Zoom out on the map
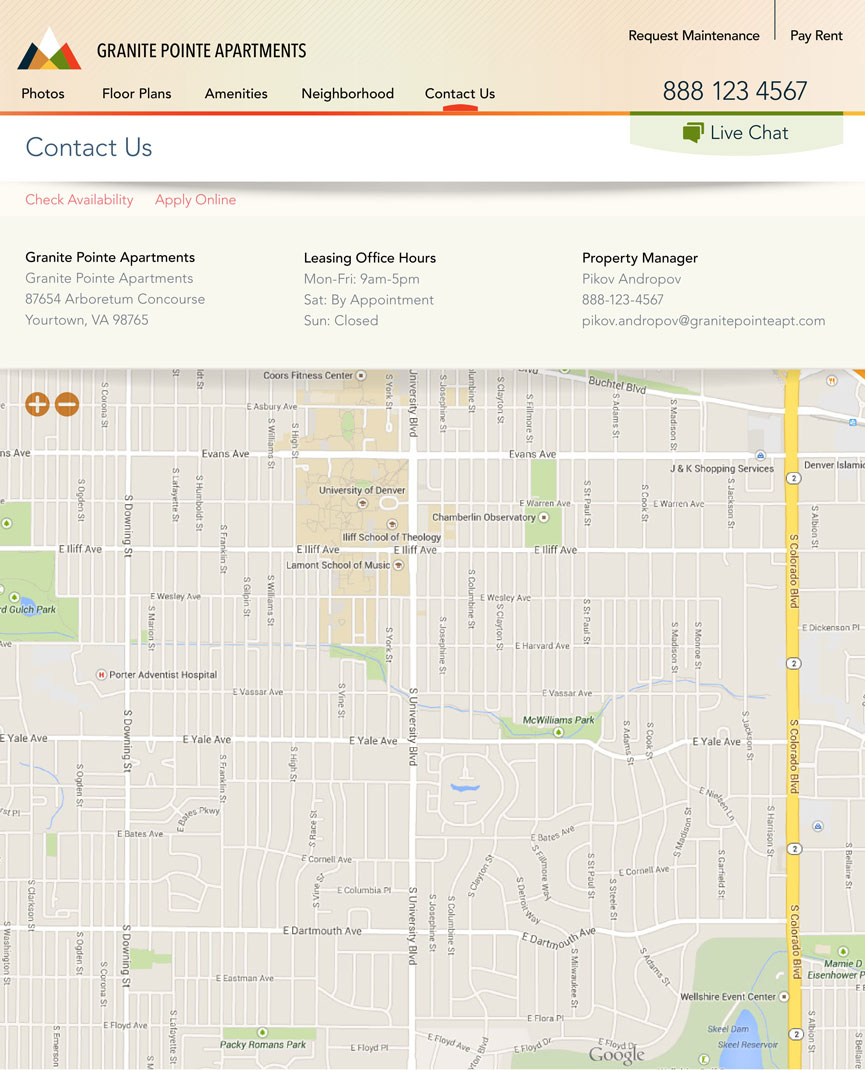 pyautogui.click(x=67, y=404)
